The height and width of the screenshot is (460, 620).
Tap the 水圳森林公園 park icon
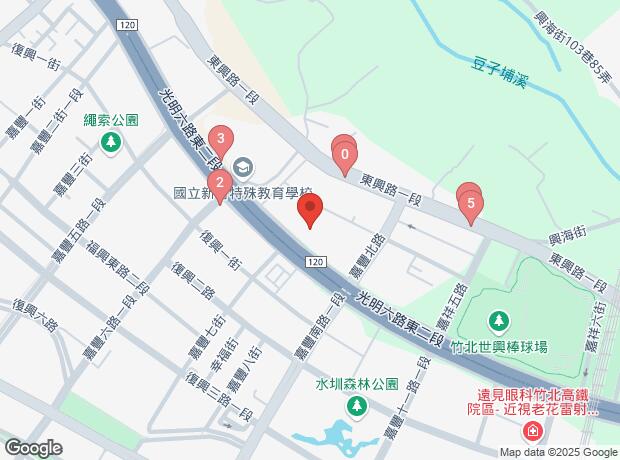pyautogui.click(x=355, y=407)
